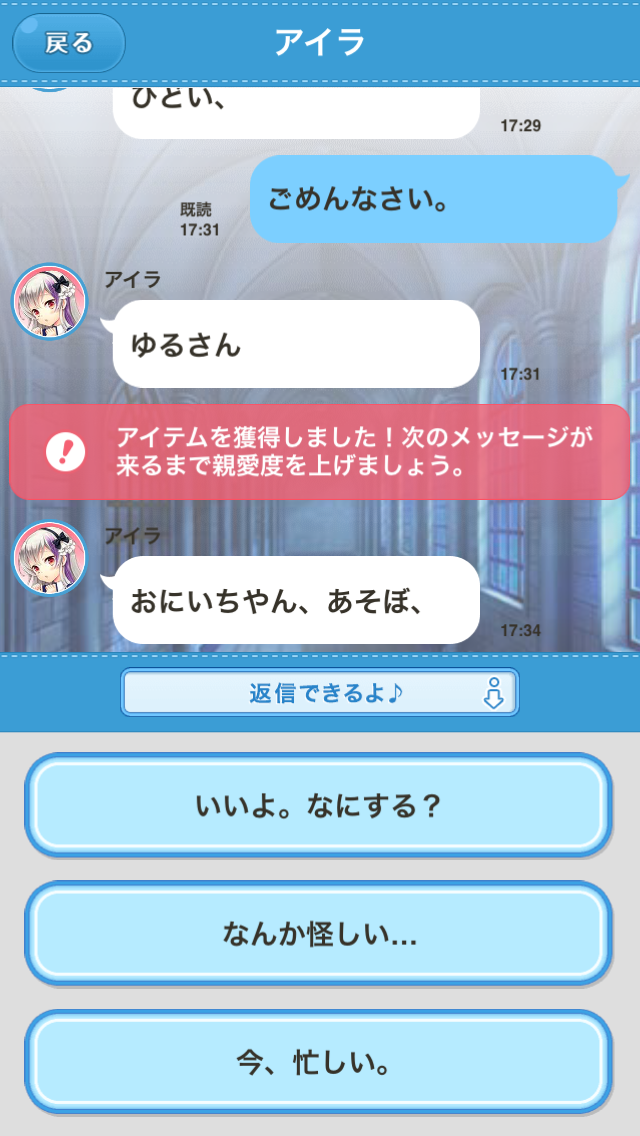The height and width of the screenshot is (1136, 640).
Task: Select the reply 今、忙しい。
Action: click(x=318, y=1062)
